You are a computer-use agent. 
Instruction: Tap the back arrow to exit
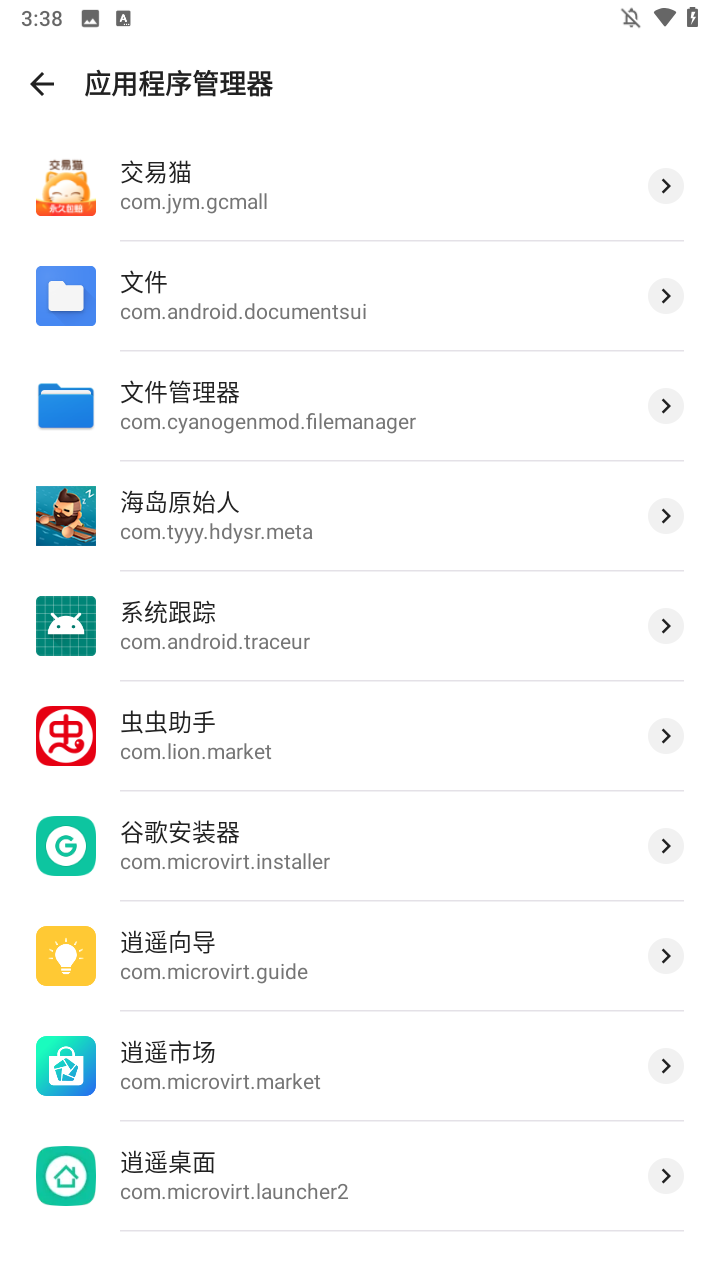click(41, 84)
